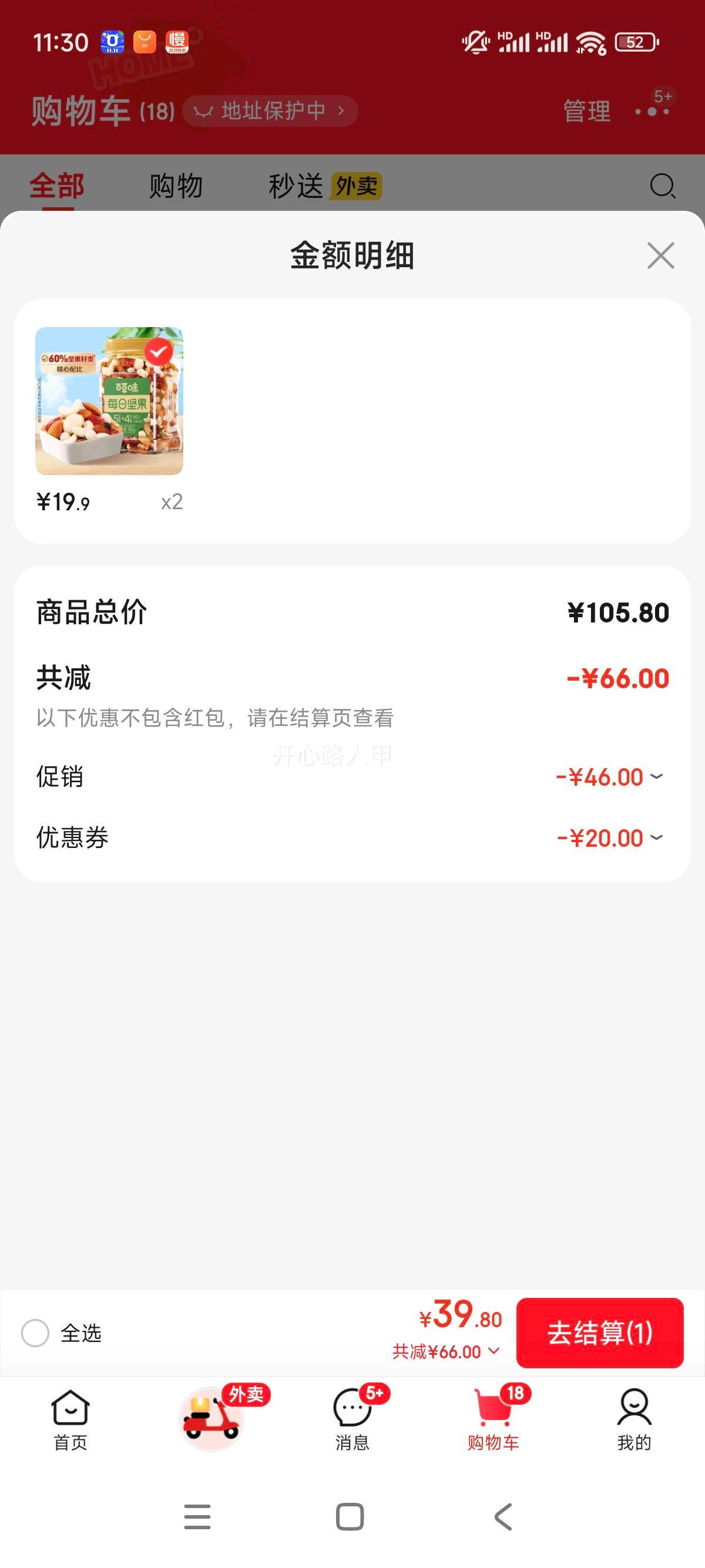Expand the 优惠券 coupon discount details
This screenshot has width=705, height=1568.
pyautogui.click(x=656, y=839)
